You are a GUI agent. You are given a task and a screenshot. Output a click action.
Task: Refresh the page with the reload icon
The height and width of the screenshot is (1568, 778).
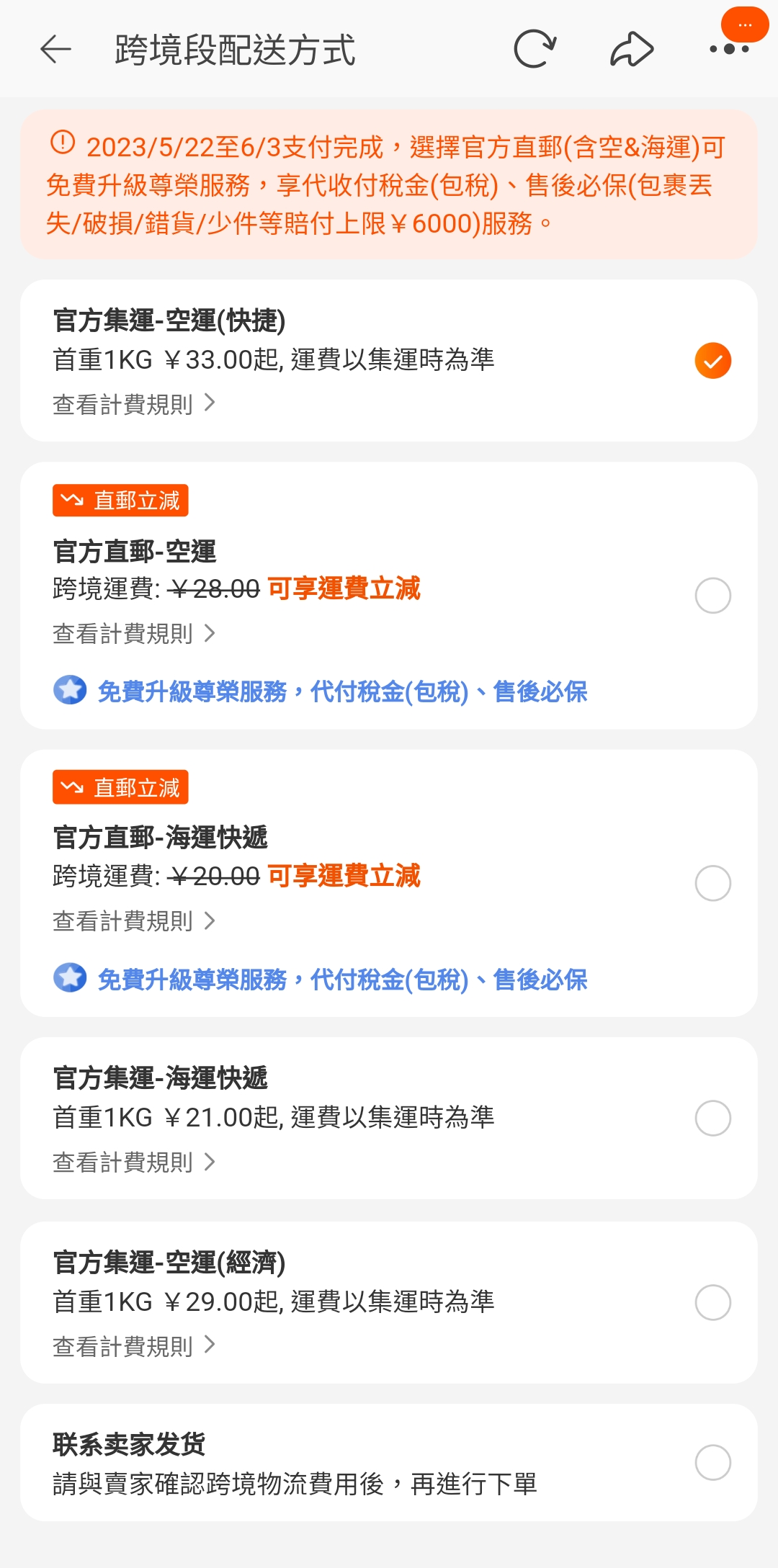point(535,49)
